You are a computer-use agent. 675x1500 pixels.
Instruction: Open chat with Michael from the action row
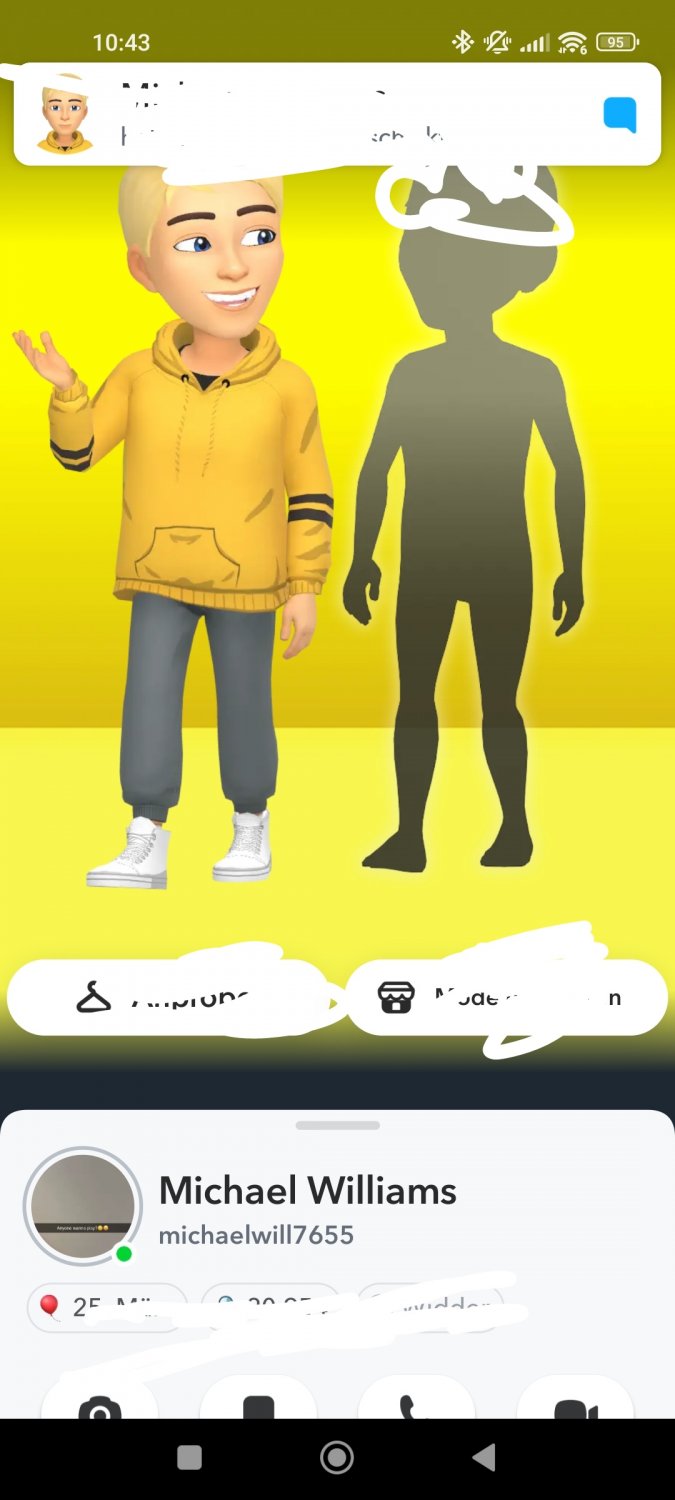click(x=258, y=1403)
